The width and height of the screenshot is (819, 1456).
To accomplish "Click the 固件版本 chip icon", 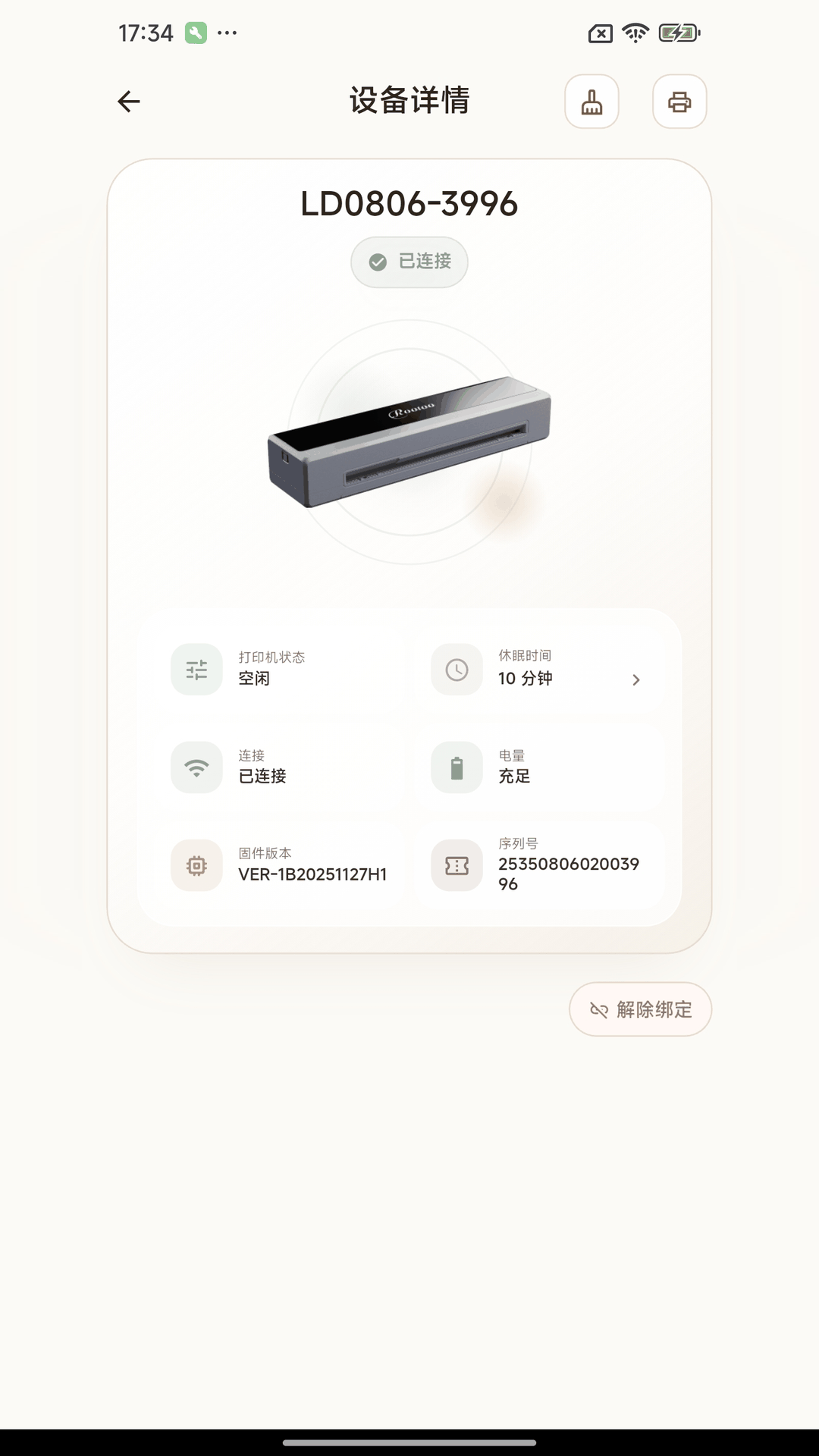I will click(196, 865).
